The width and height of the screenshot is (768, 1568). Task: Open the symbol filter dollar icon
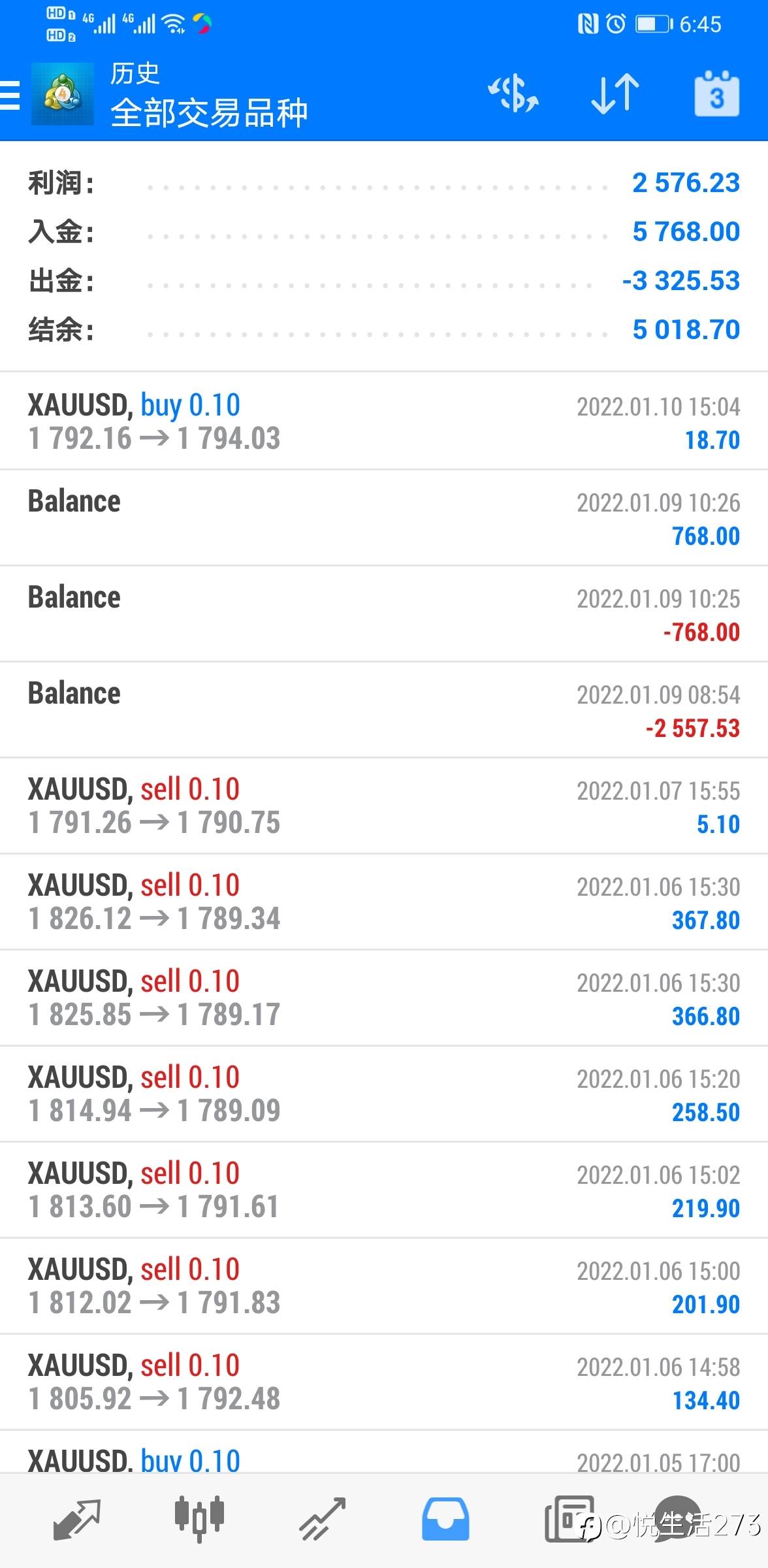pyautogui.click(x=514, y=93)
